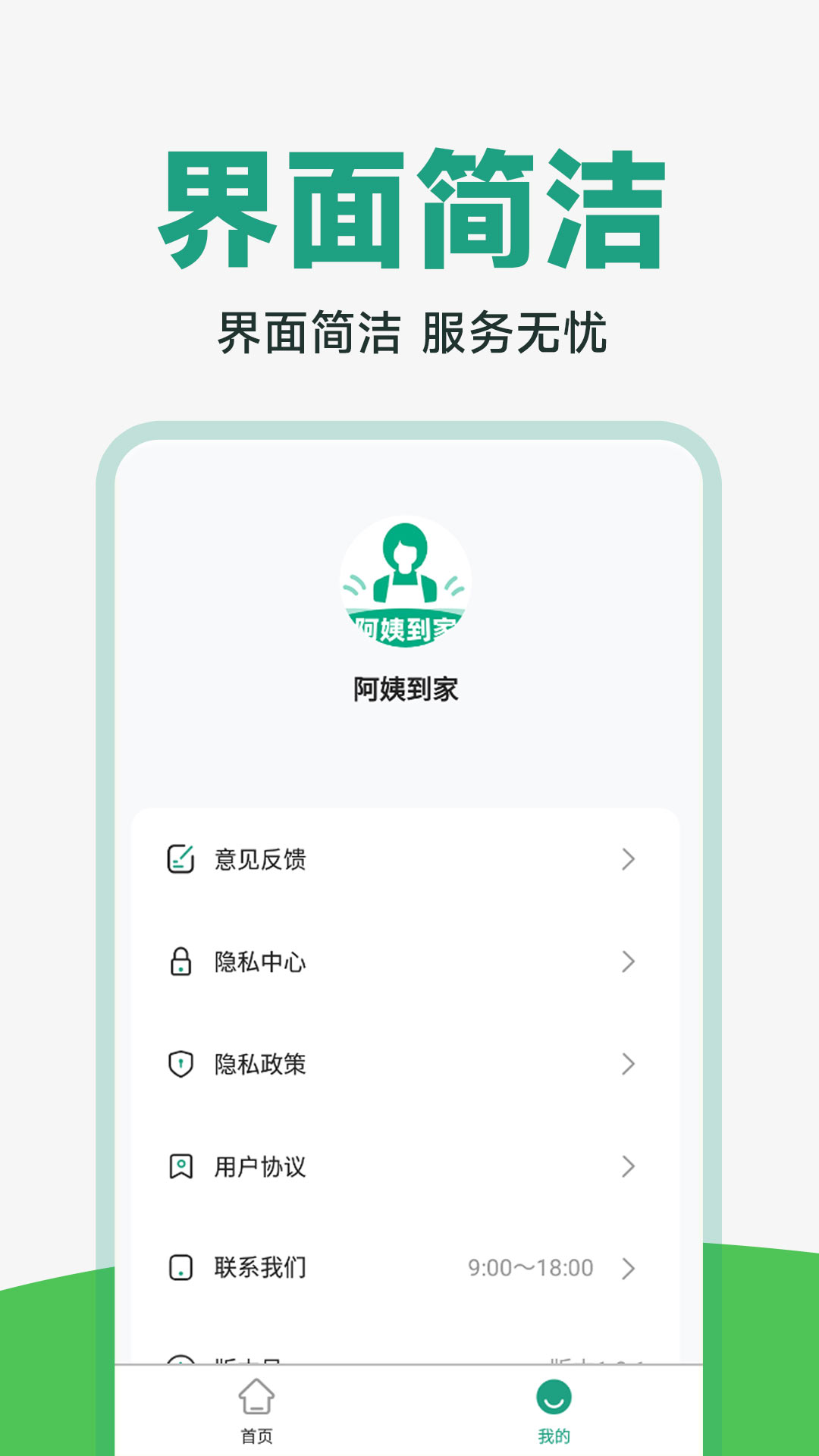Click the feedback pencil icon beside 意见反馈
Viewport: 819px width, 1456px height.
pyautogui.click(x=180, y=858)
